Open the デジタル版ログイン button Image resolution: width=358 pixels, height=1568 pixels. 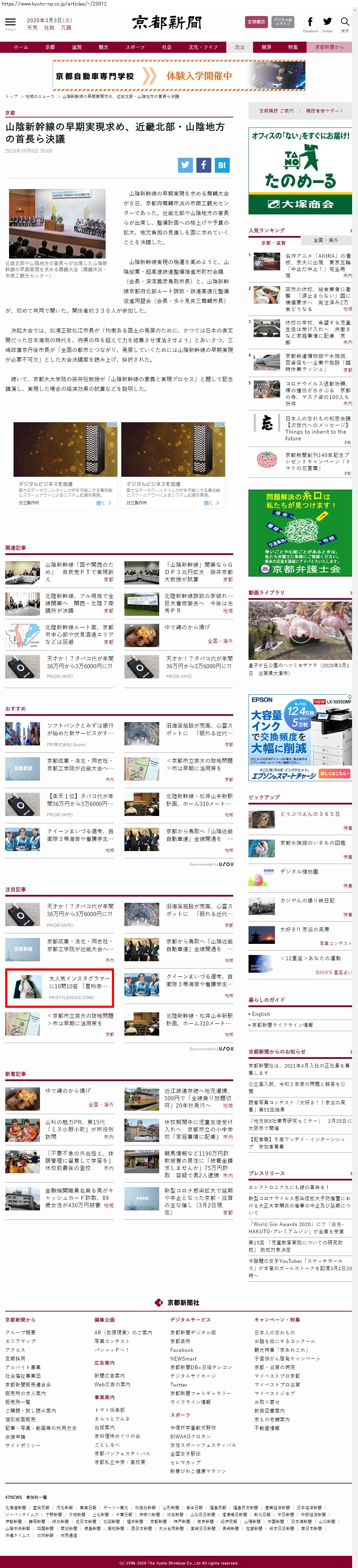(283, 22)
